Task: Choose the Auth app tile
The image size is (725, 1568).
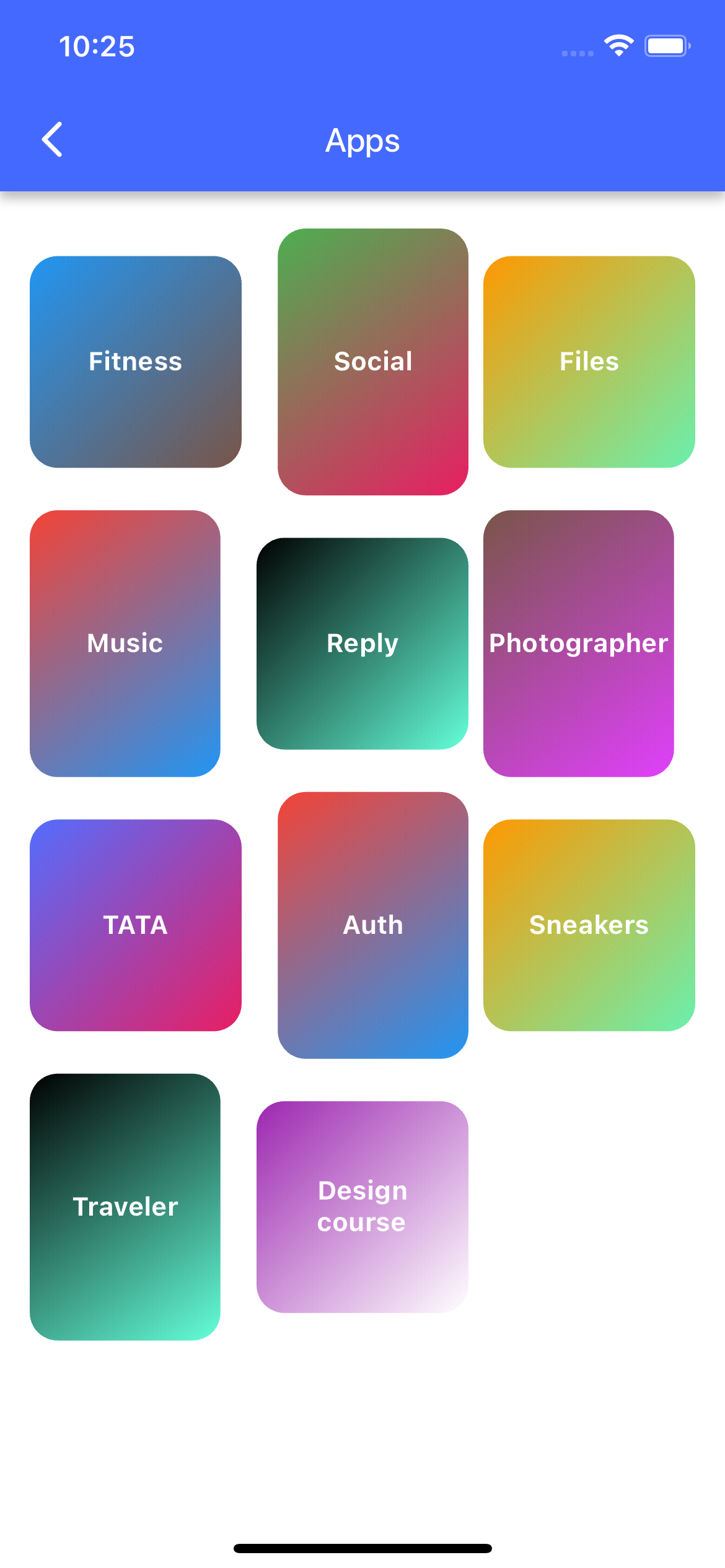Action: point(373,925)
